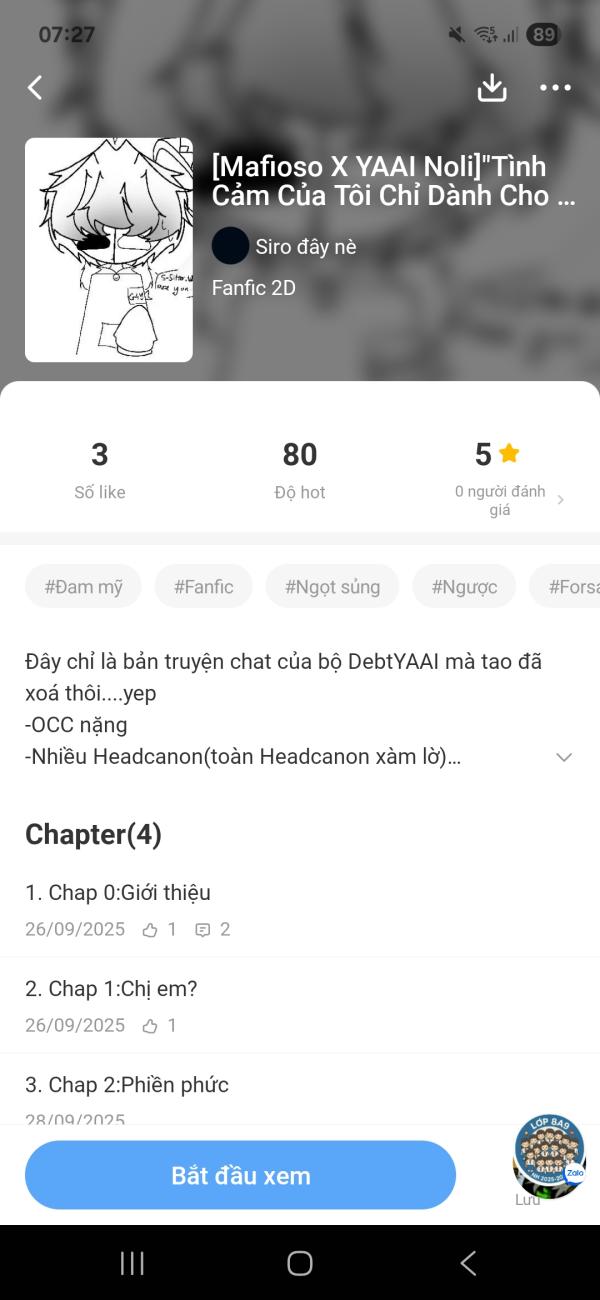Image resolution: width=600 pixels, height=1300 pixels.
Task: Enlarge the story cover image
Action: point(109,250)
